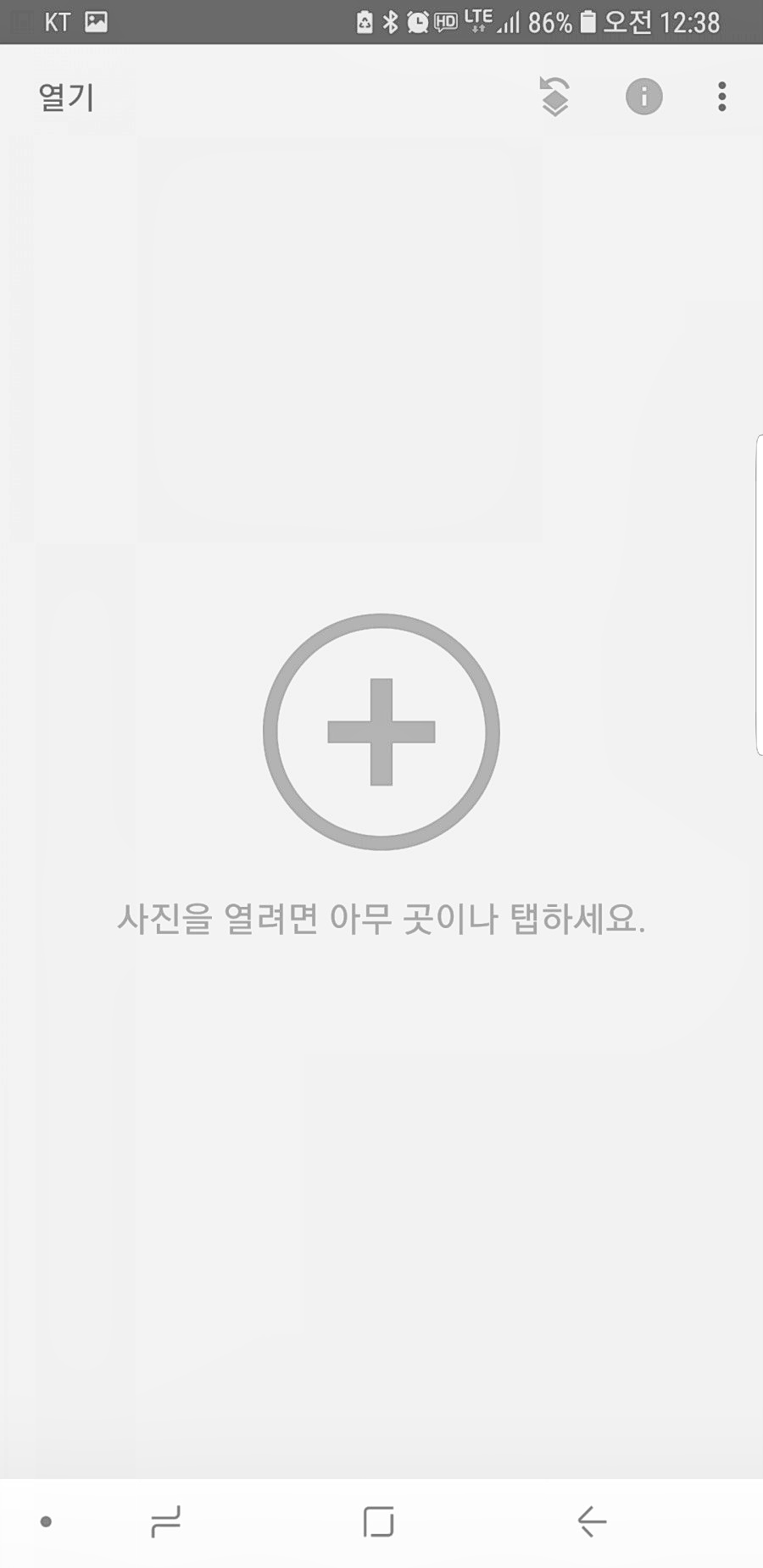Go back using the navigation bar arrow
This screenshot has width=763, height=1568.
[x=592, y=1521]
